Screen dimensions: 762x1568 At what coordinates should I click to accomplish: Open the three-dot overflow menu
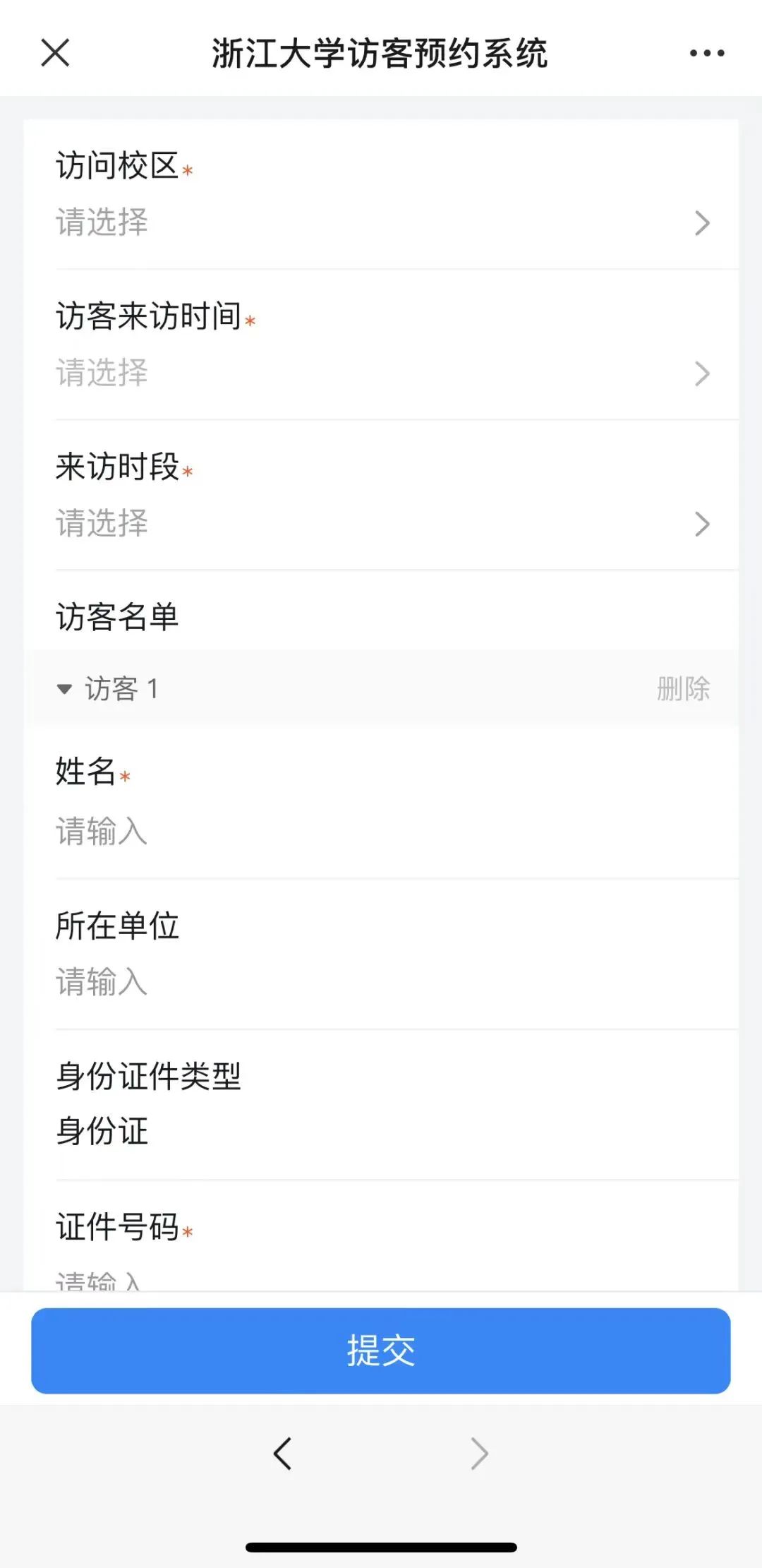point(706,53)
